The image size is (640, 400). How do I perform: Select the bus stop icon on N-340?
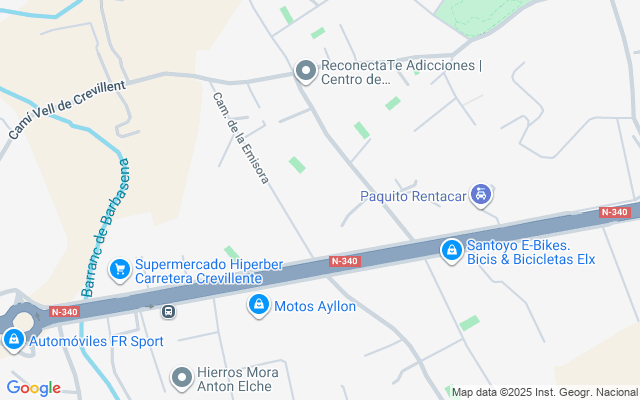coord(168,311)
